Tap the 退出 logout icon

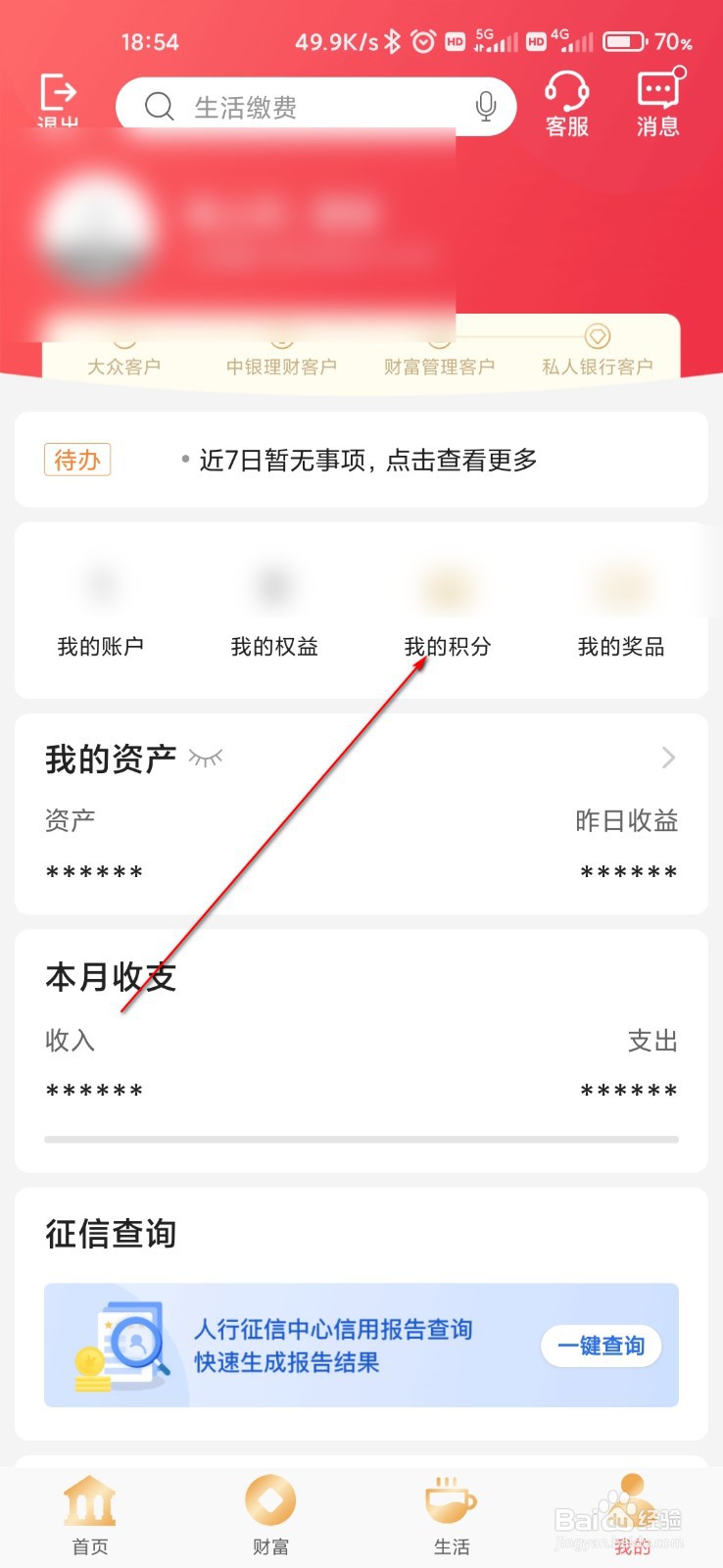pyautogui.click(x=58, y=95)
